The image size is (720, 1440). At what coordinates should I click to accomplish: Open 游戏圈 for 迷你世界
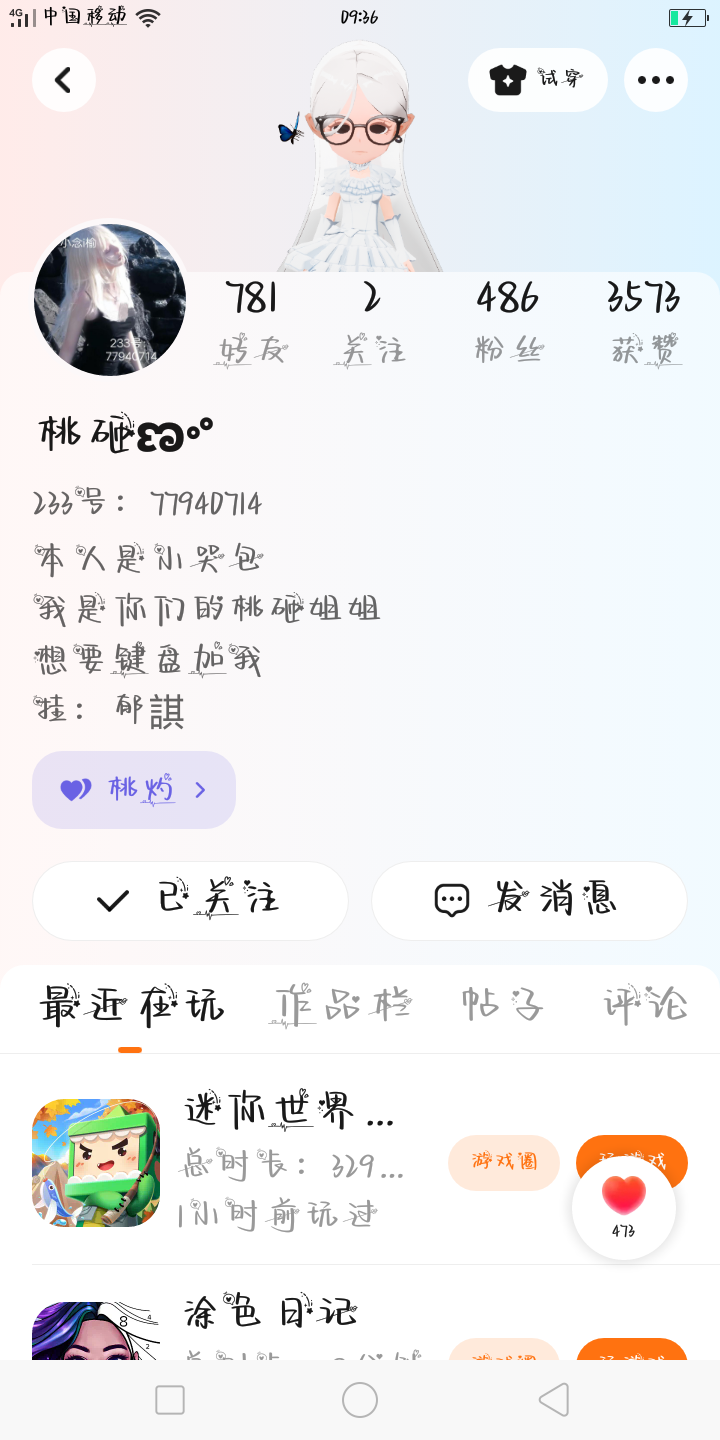click(504, 1162)
